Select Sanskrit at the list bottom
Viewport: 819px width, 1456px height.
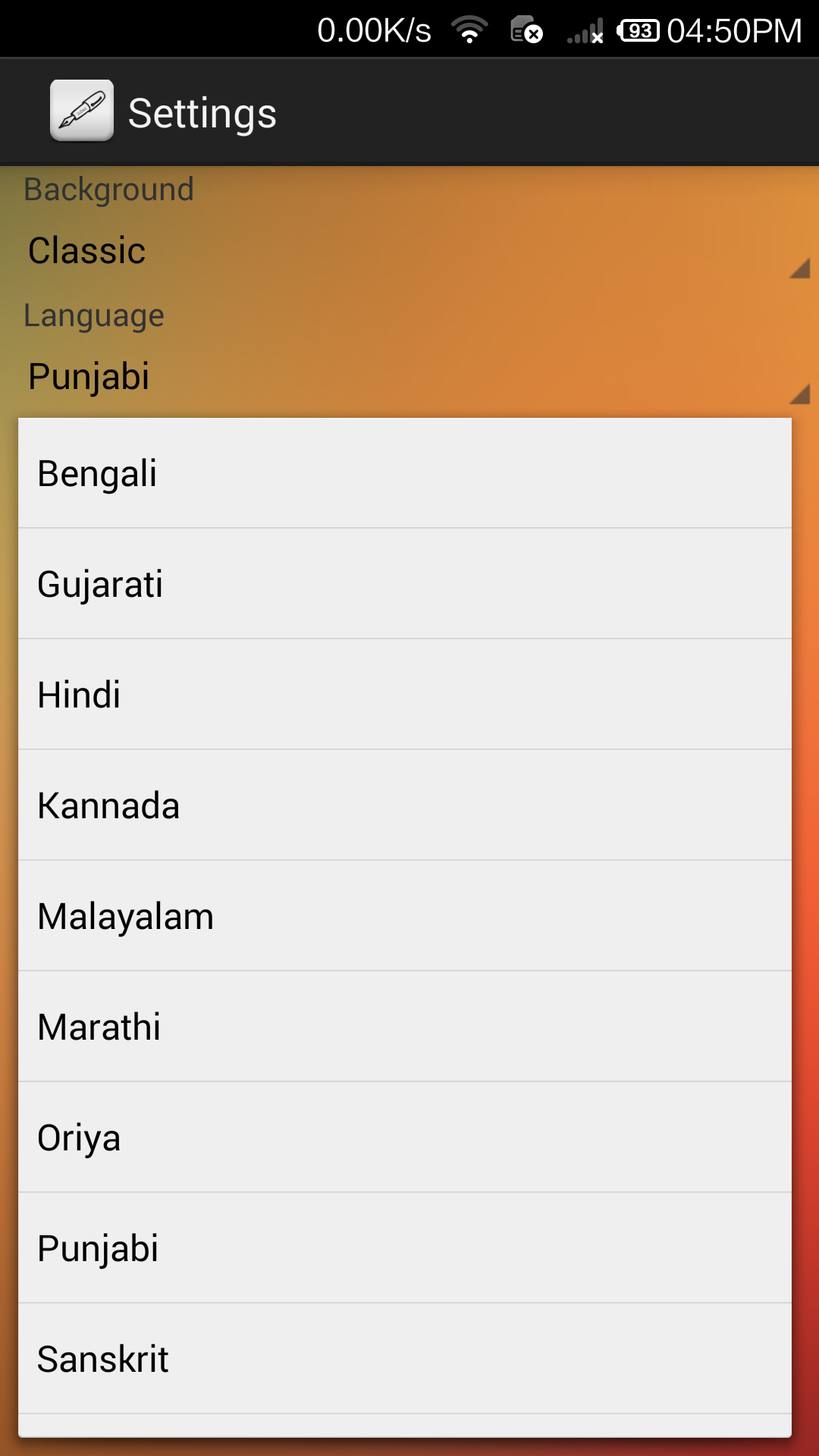pos(409,1358)
